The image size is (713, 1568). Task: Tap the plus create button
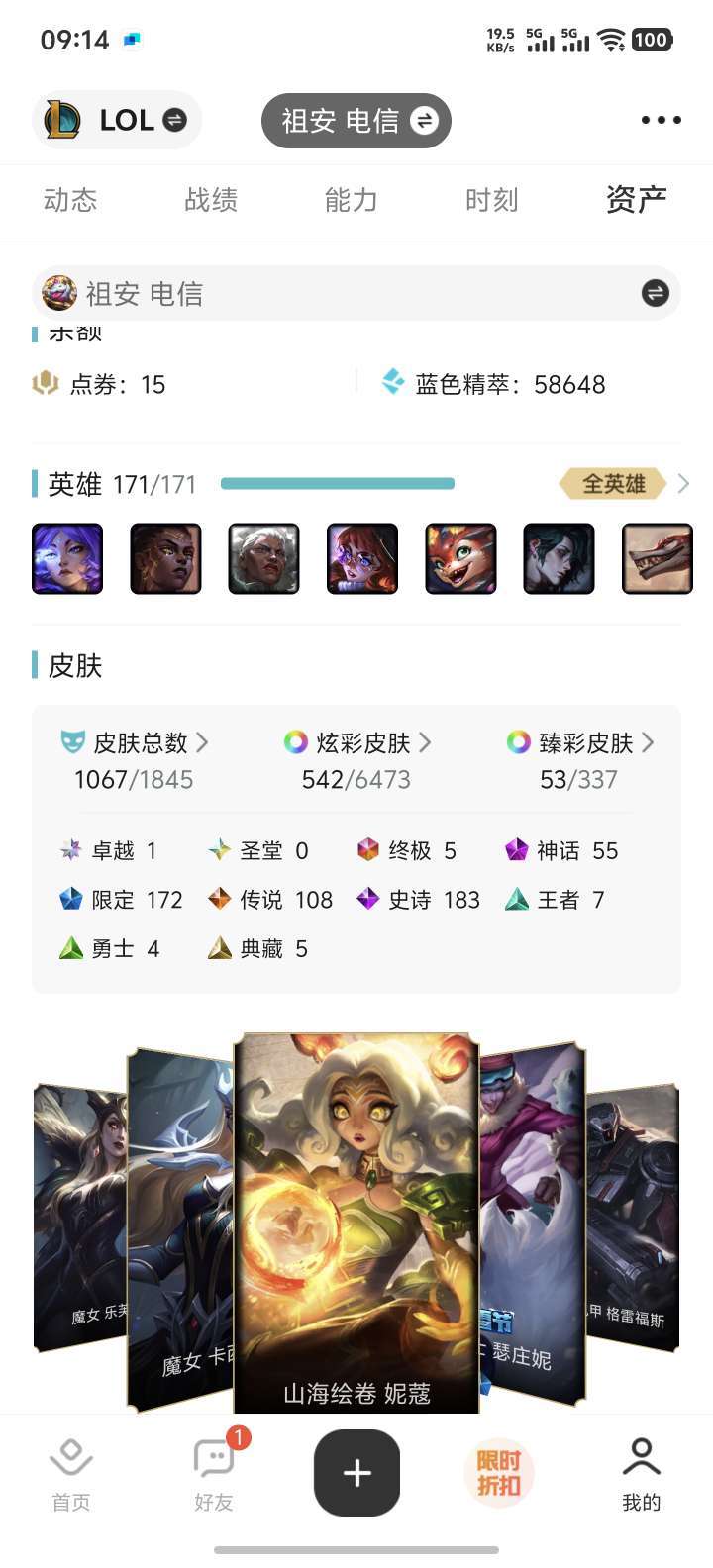(x=356, y=1473)
